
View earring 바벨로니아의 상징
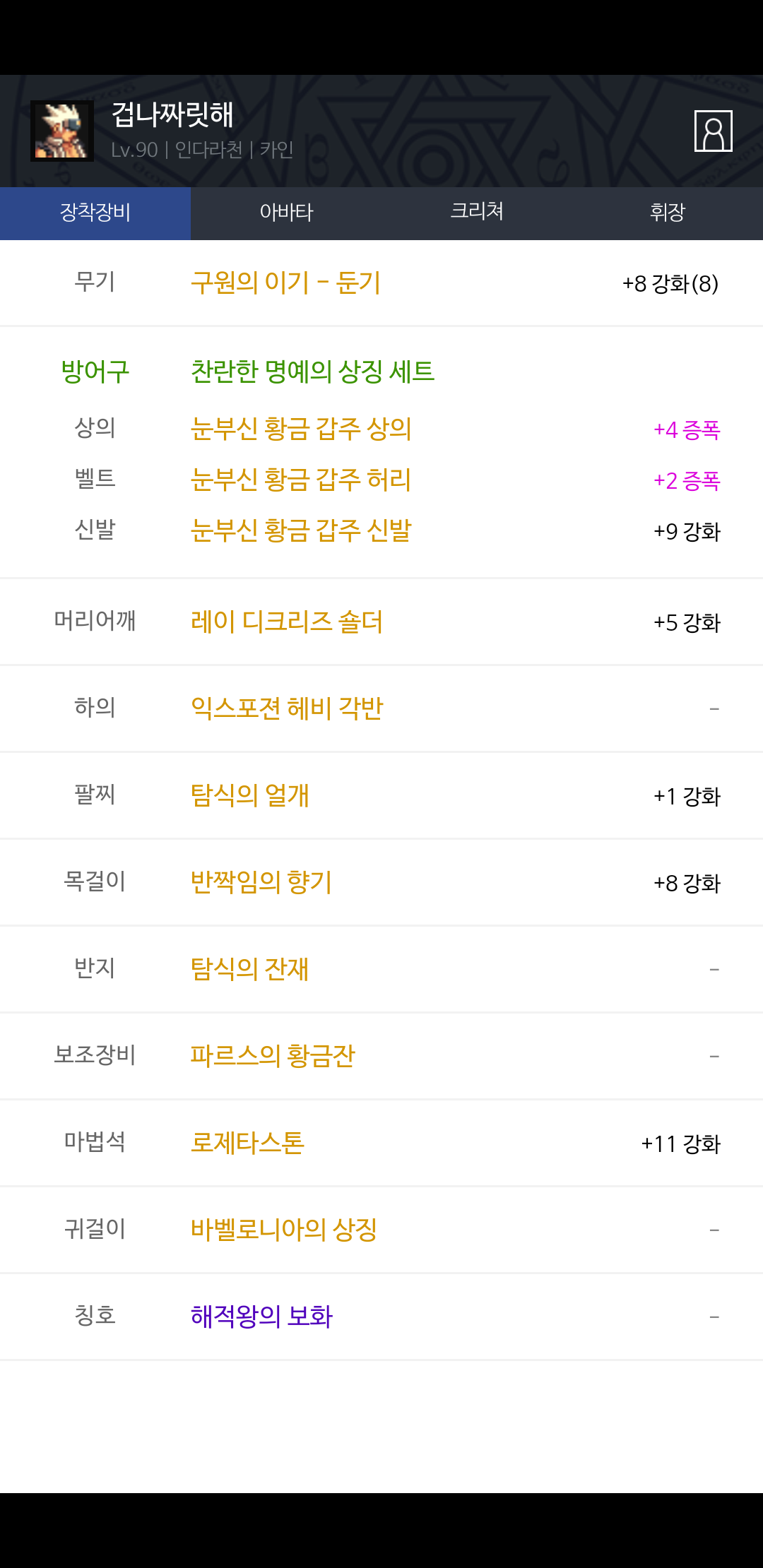[x=284, y=1230]
